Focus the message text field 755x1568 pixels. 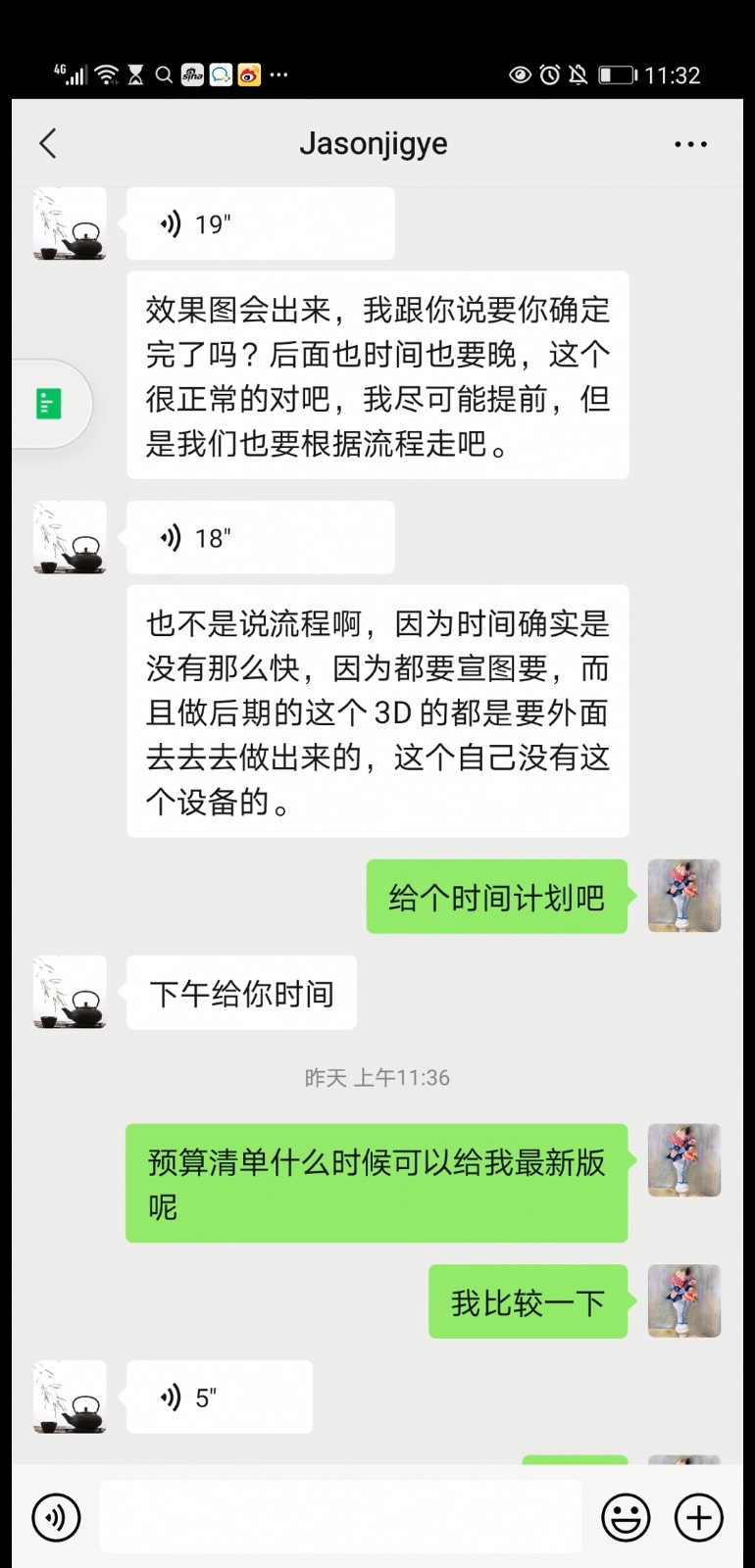(x=340, y=1517)
